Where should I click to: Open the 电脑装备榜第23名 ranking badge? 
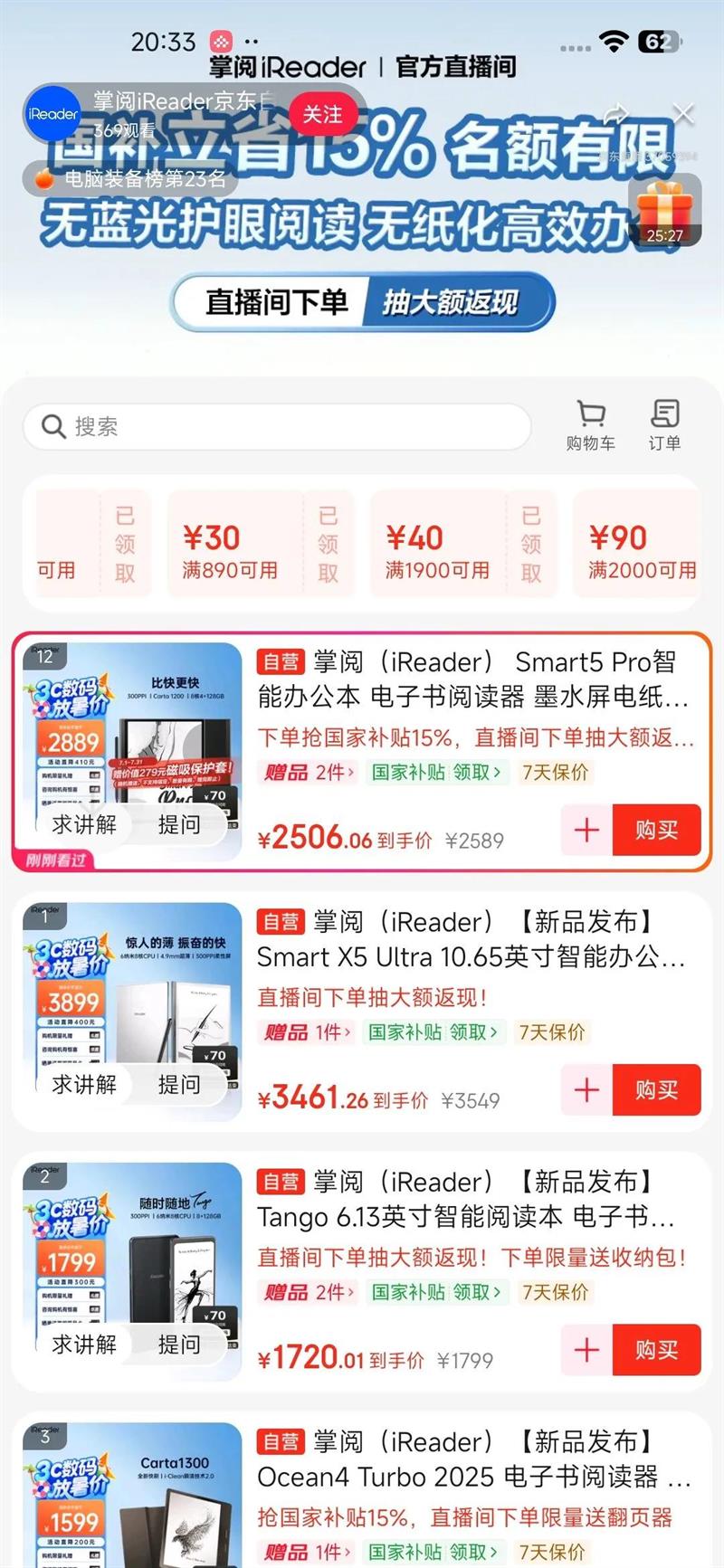132,179
